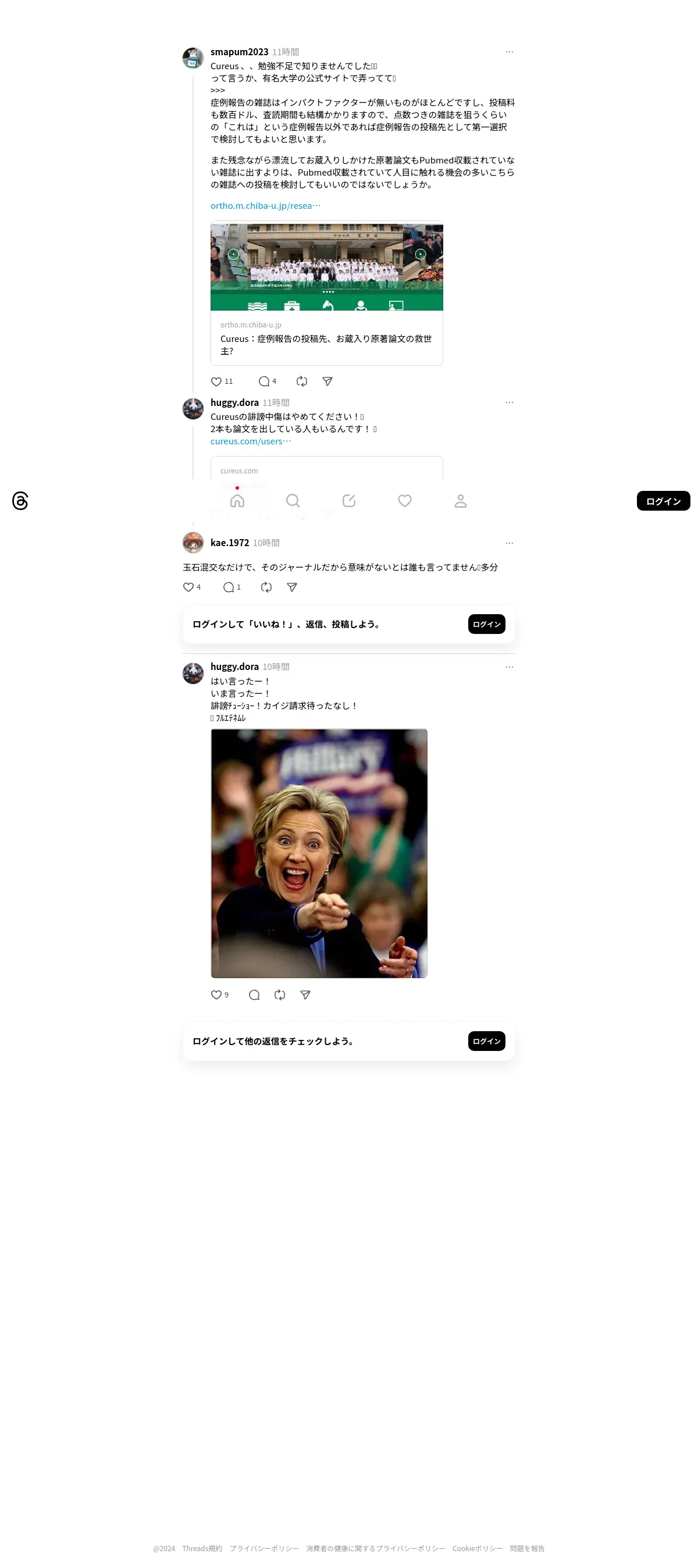Open the home tab in navigation bar
The height and width of the screenshot is (1568, 698).
(237, 500)
